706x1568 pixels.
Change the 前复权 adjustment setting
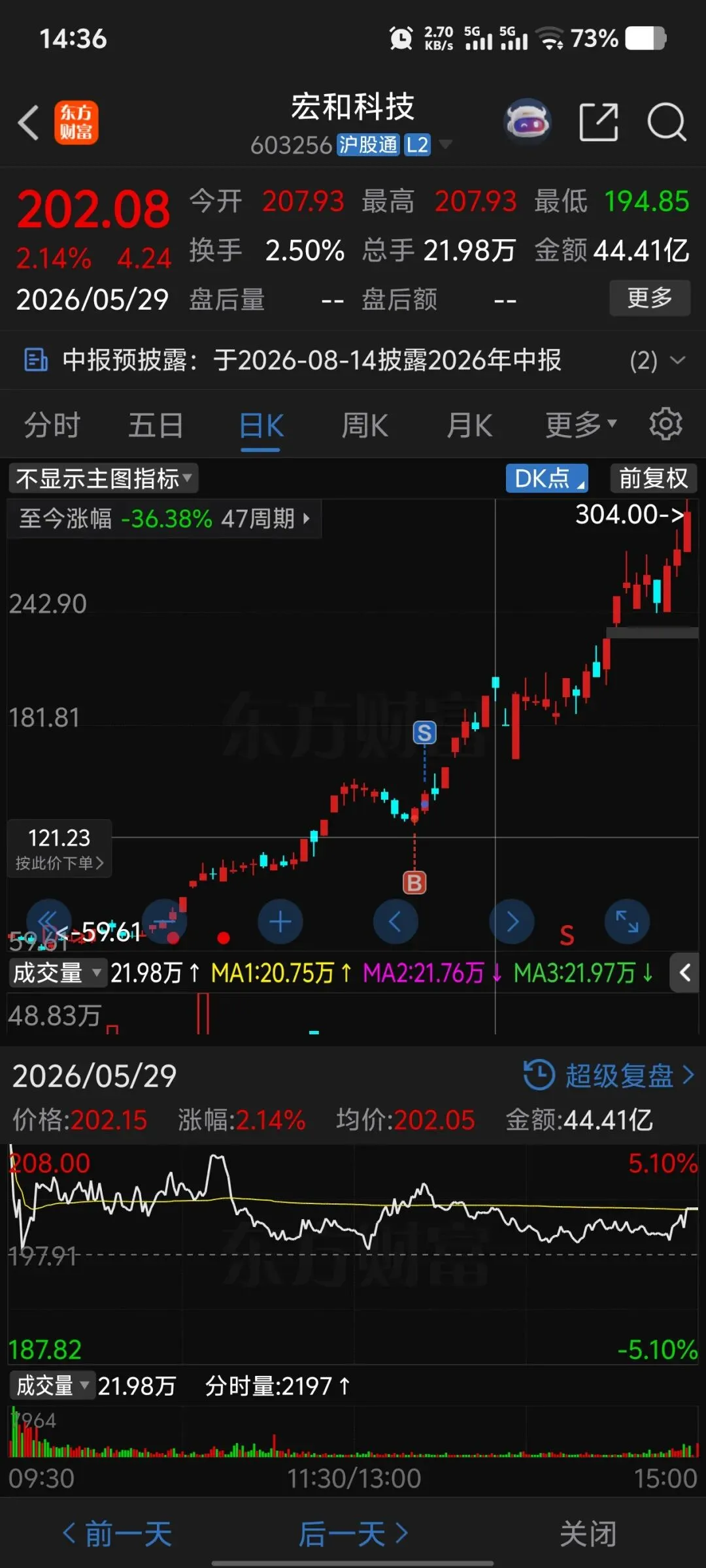point(654,478)
